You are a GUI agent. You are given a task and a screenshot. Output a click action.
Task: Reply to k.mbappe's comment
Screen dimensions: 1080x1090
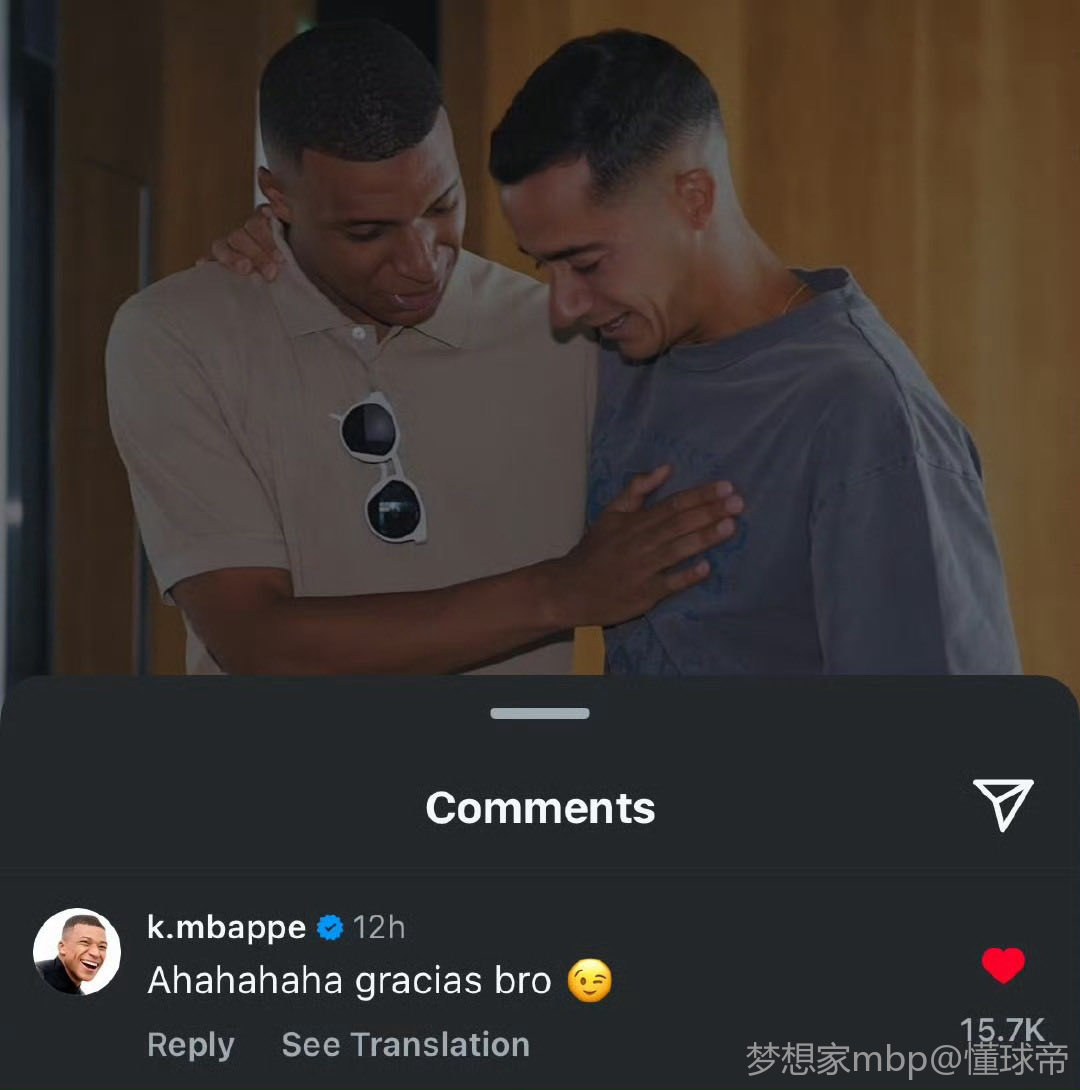pyautogui.click(x=190, y=1045)
